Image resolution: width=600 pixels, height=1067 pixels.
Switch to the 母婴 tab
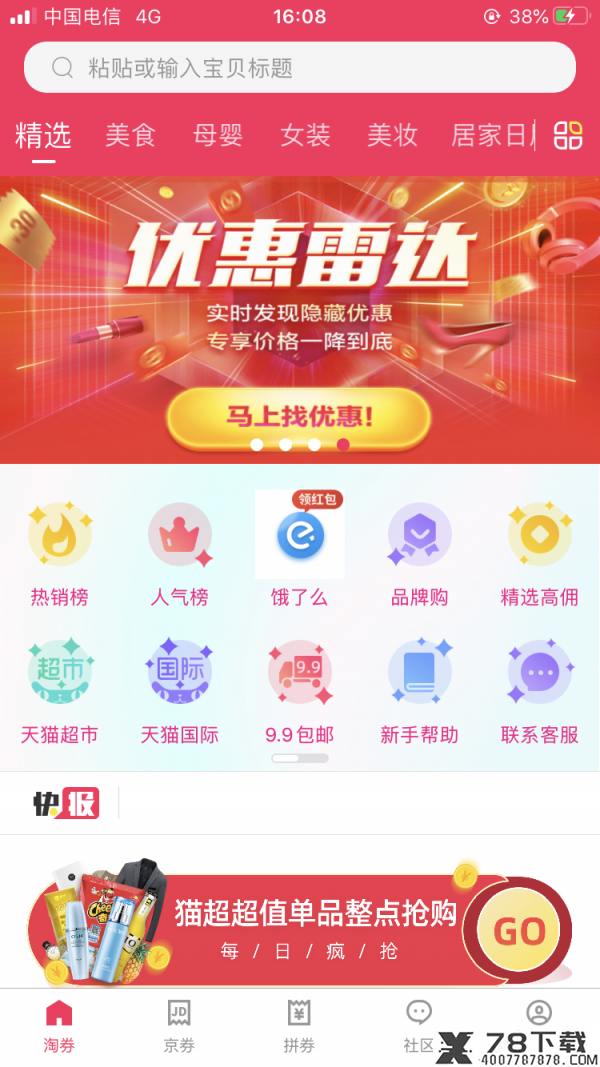[x=217, y=135]
